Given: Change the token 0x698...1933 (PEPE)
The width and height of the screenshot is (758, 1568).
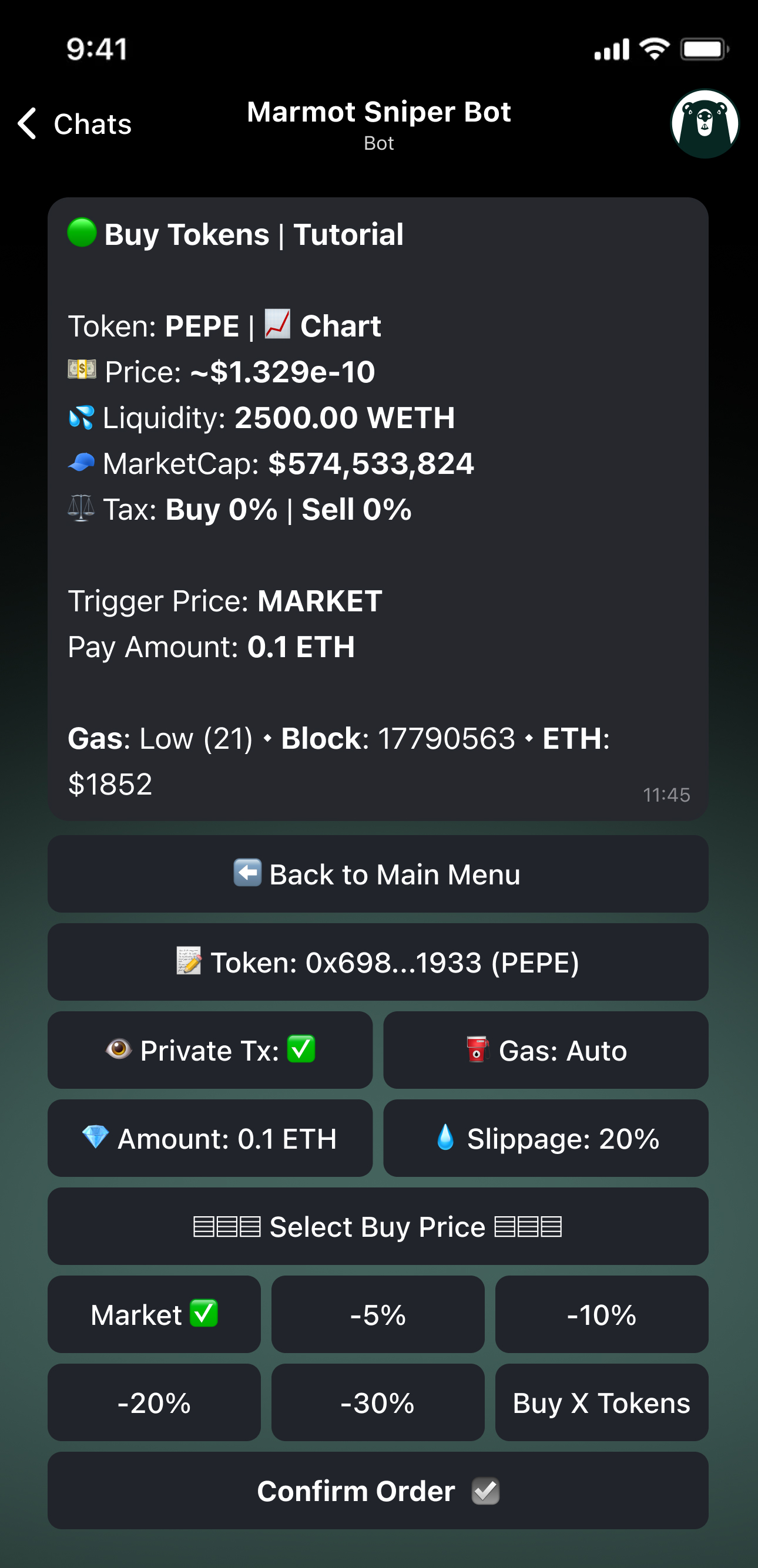Looking at the screenshot, I should [377, 963].
